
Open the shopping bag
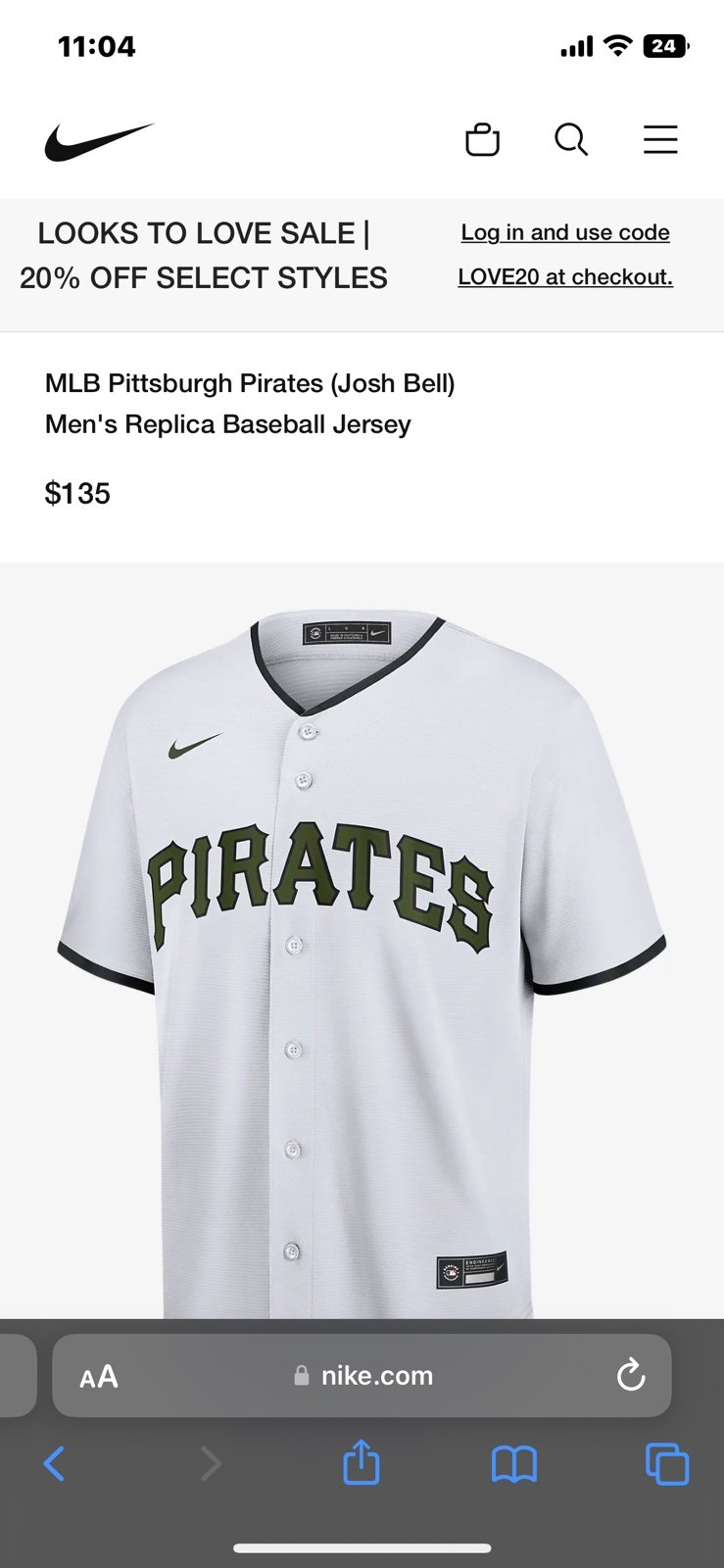[x=482, y=140]
